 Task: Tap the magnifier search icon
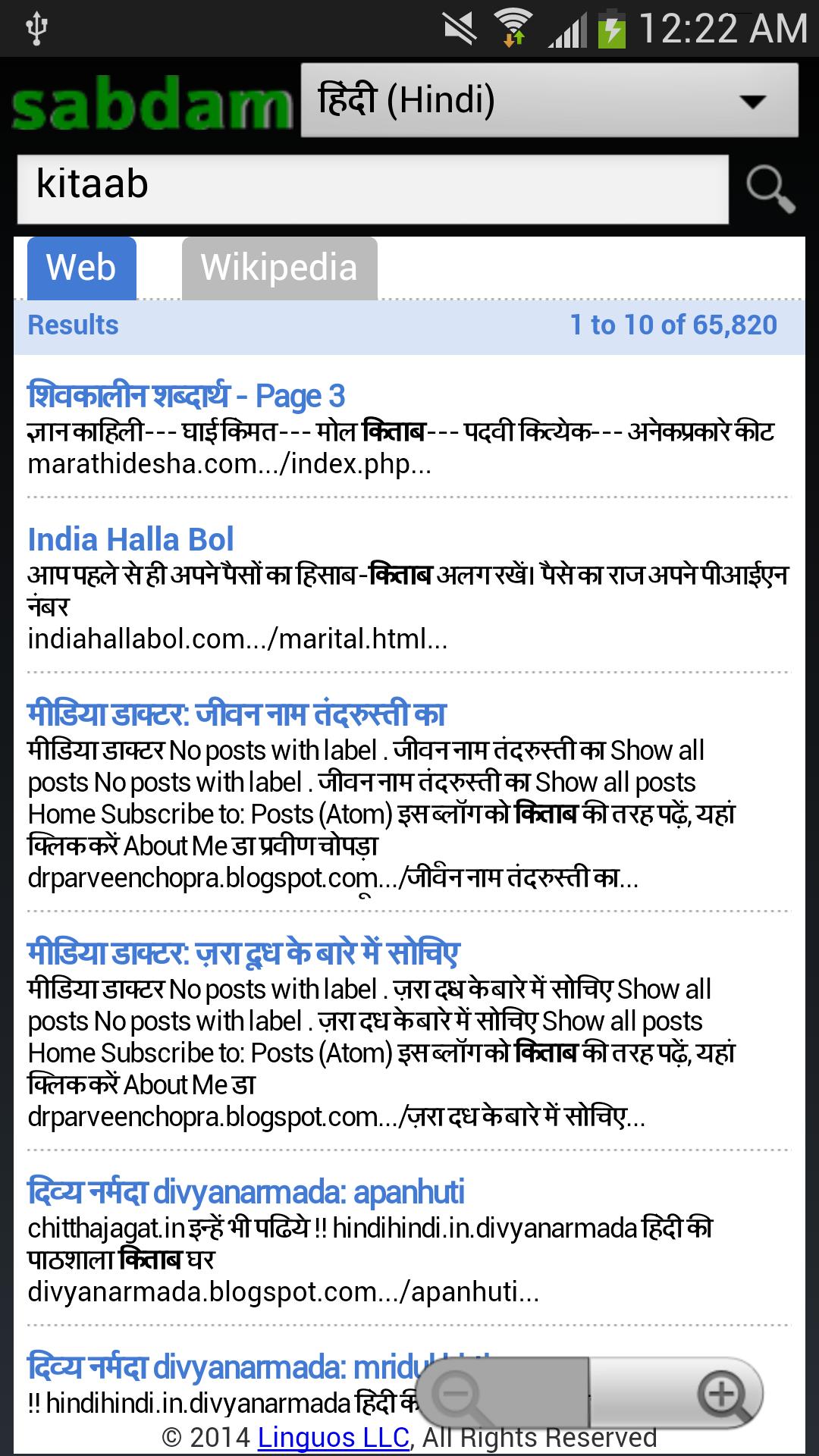pos(770,190)
